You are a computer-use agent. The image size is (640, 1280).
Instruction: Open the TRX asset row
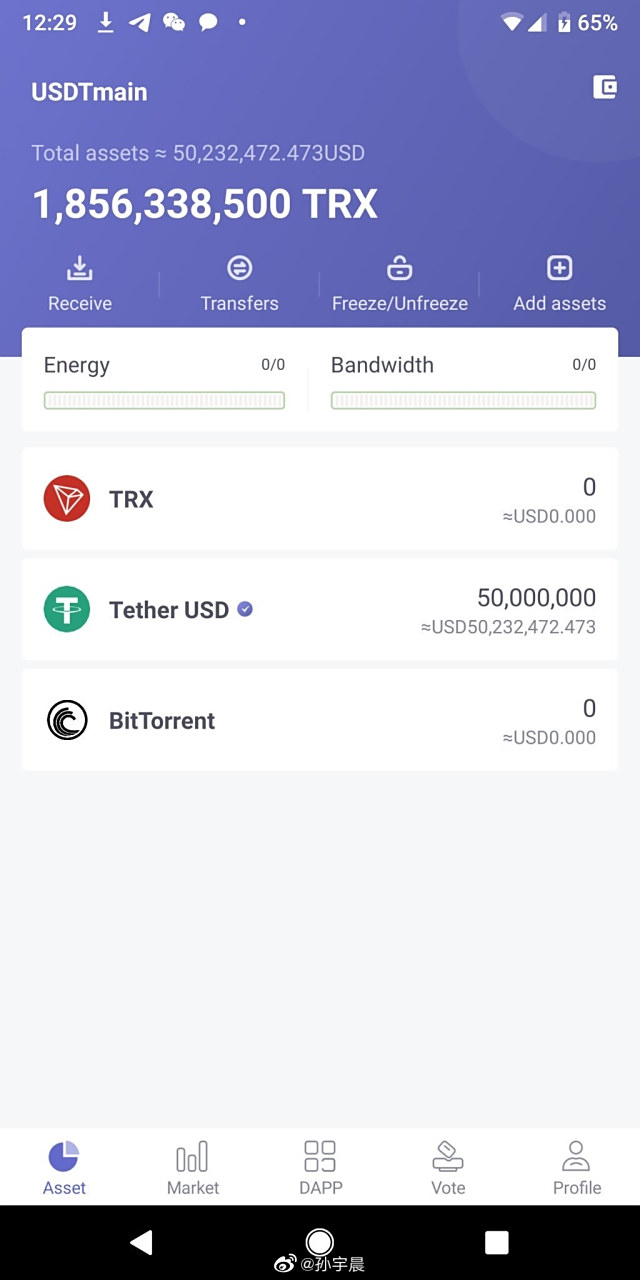coord(320,499)
